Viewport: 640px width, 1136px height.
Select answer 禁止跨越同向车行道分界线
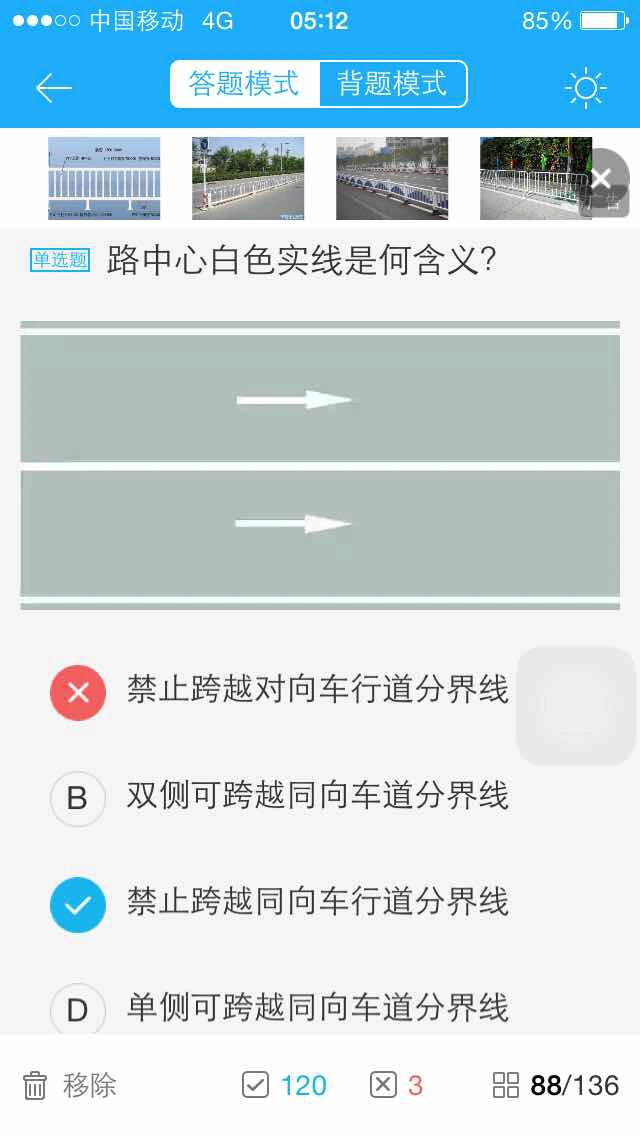pyautogui.click(x=279, y=903)
